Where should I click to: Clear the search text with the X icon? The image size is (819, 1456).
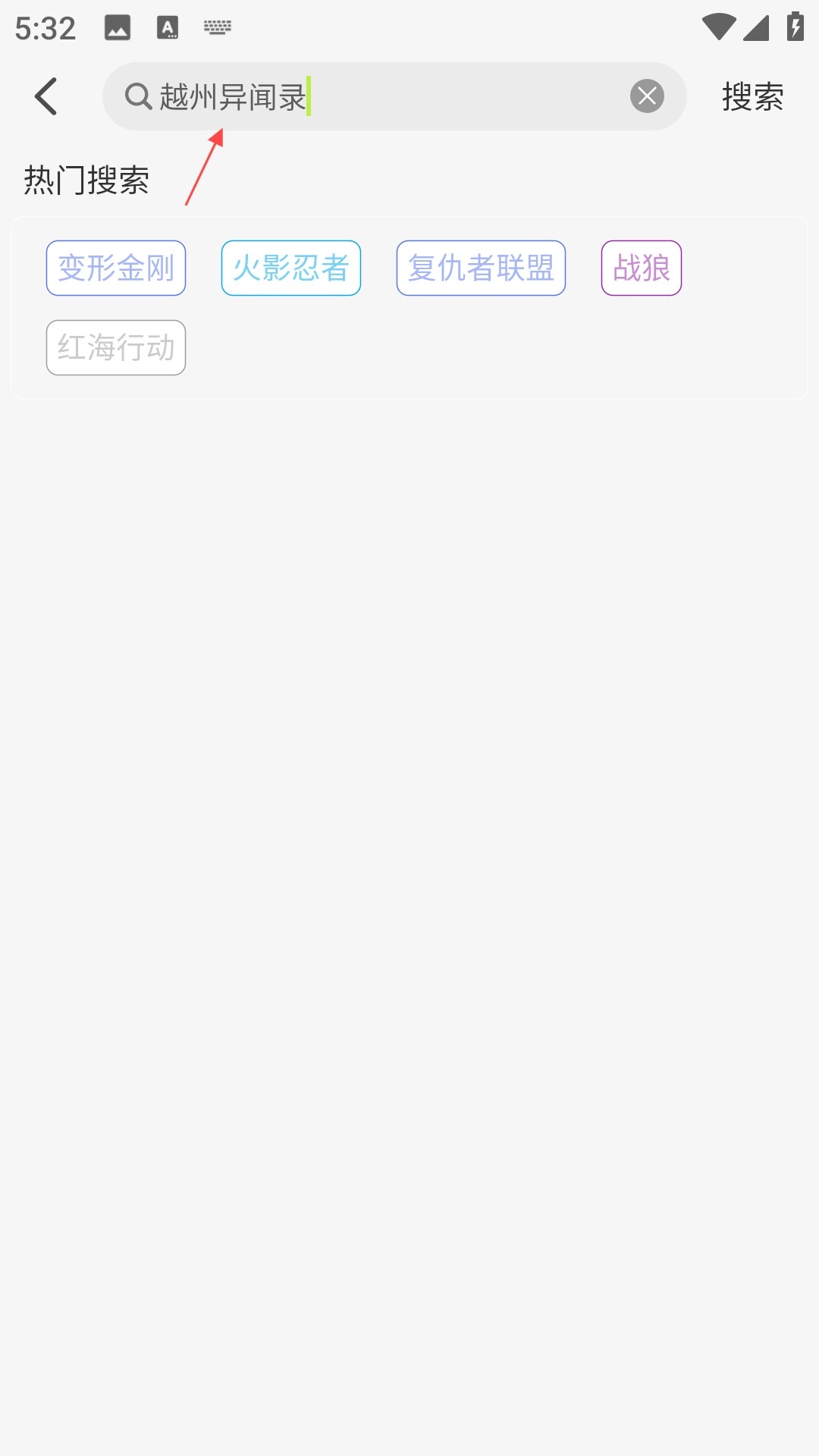pos(647,96)
